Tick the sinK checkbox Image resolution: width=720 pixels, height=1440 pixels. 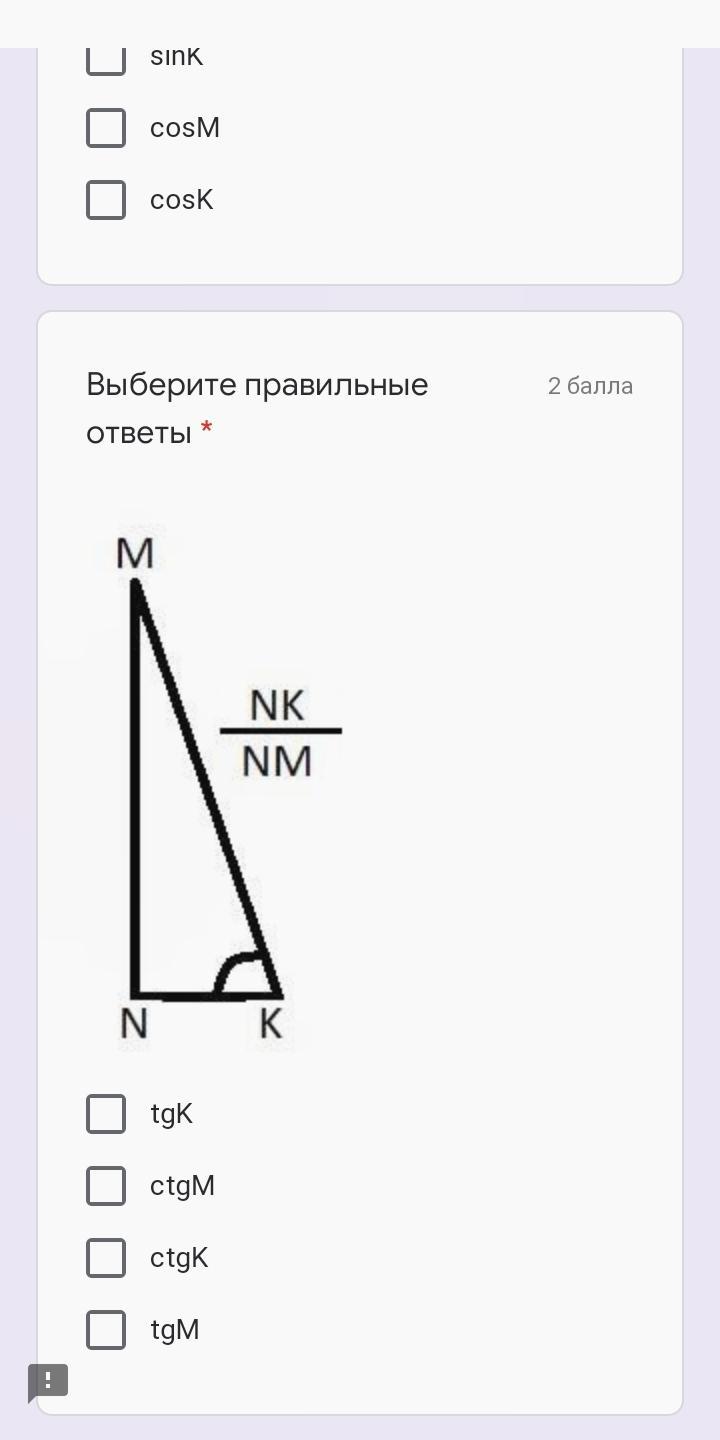pos(106,61)
